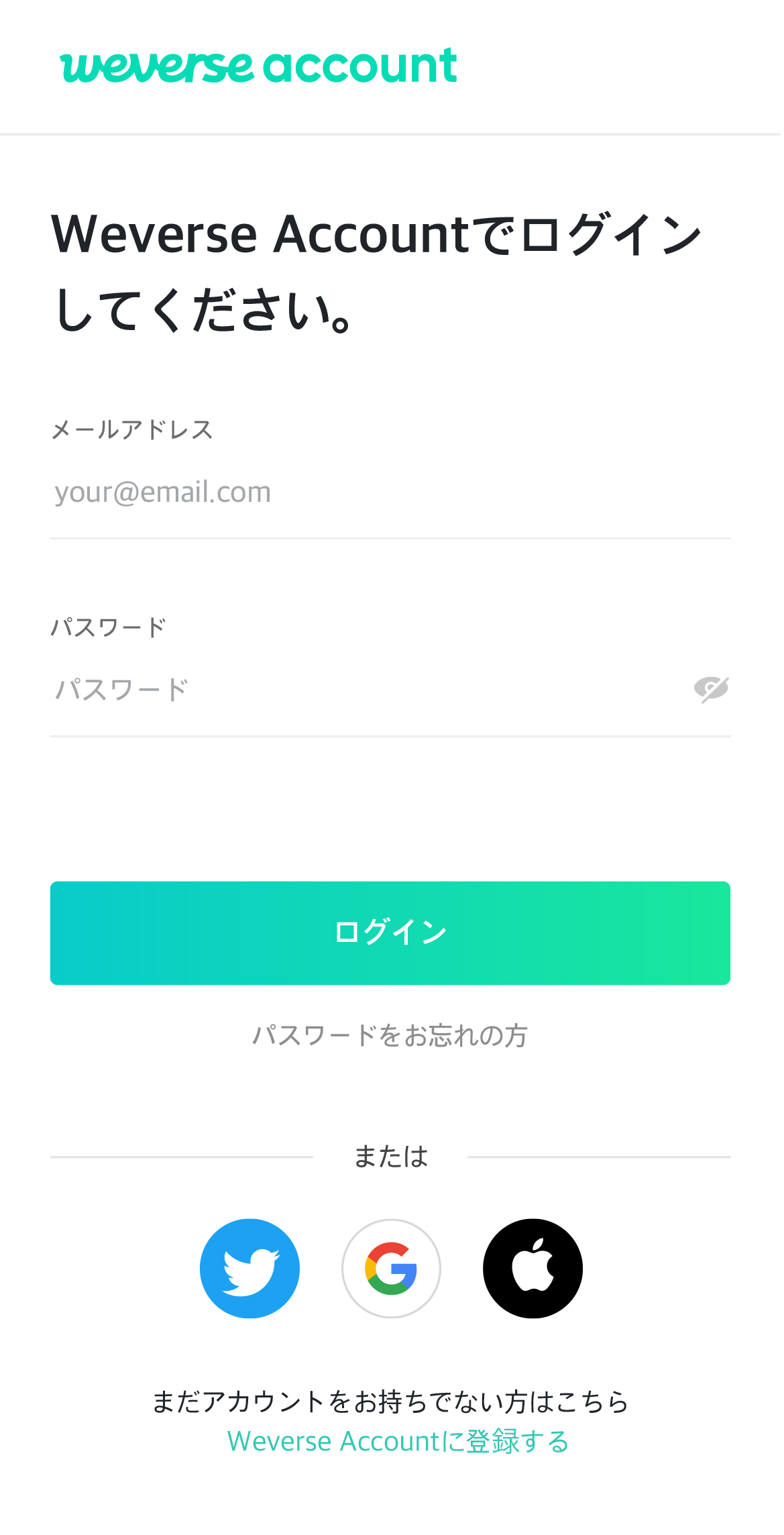This screenshot has height=1535, width=784.
Task: Sign in with Twitter
Action: point(249,1268)
